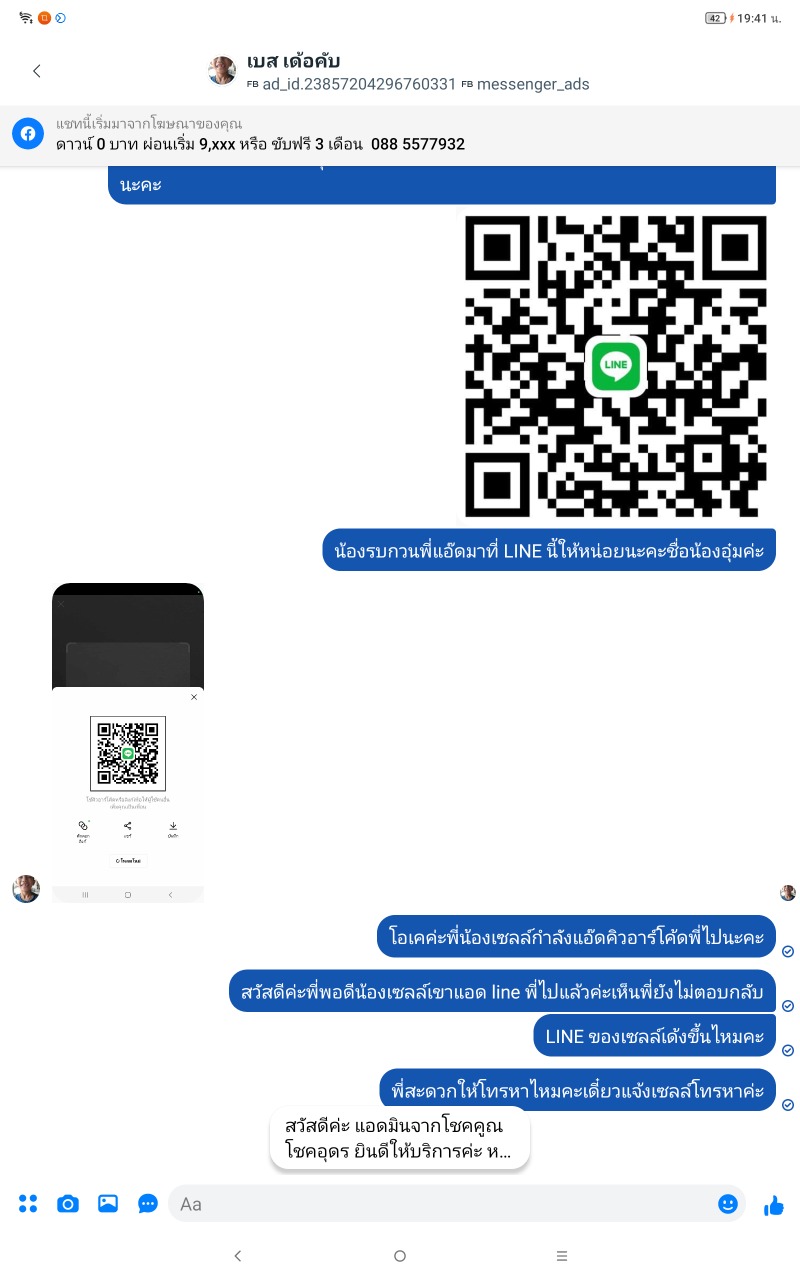Open the sent LINE QR code image
Screen dimensions: 800x1280
coord(616,366)
